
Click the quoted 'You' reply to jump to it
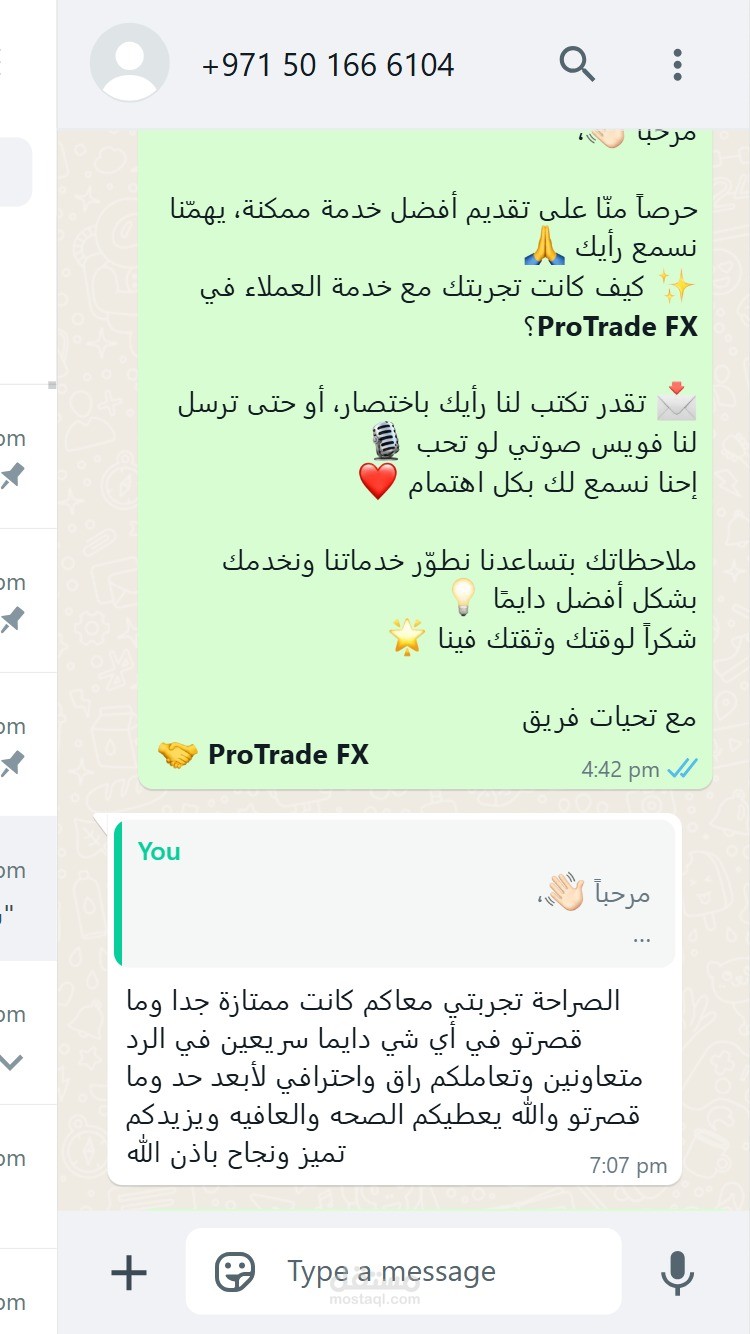395,892
